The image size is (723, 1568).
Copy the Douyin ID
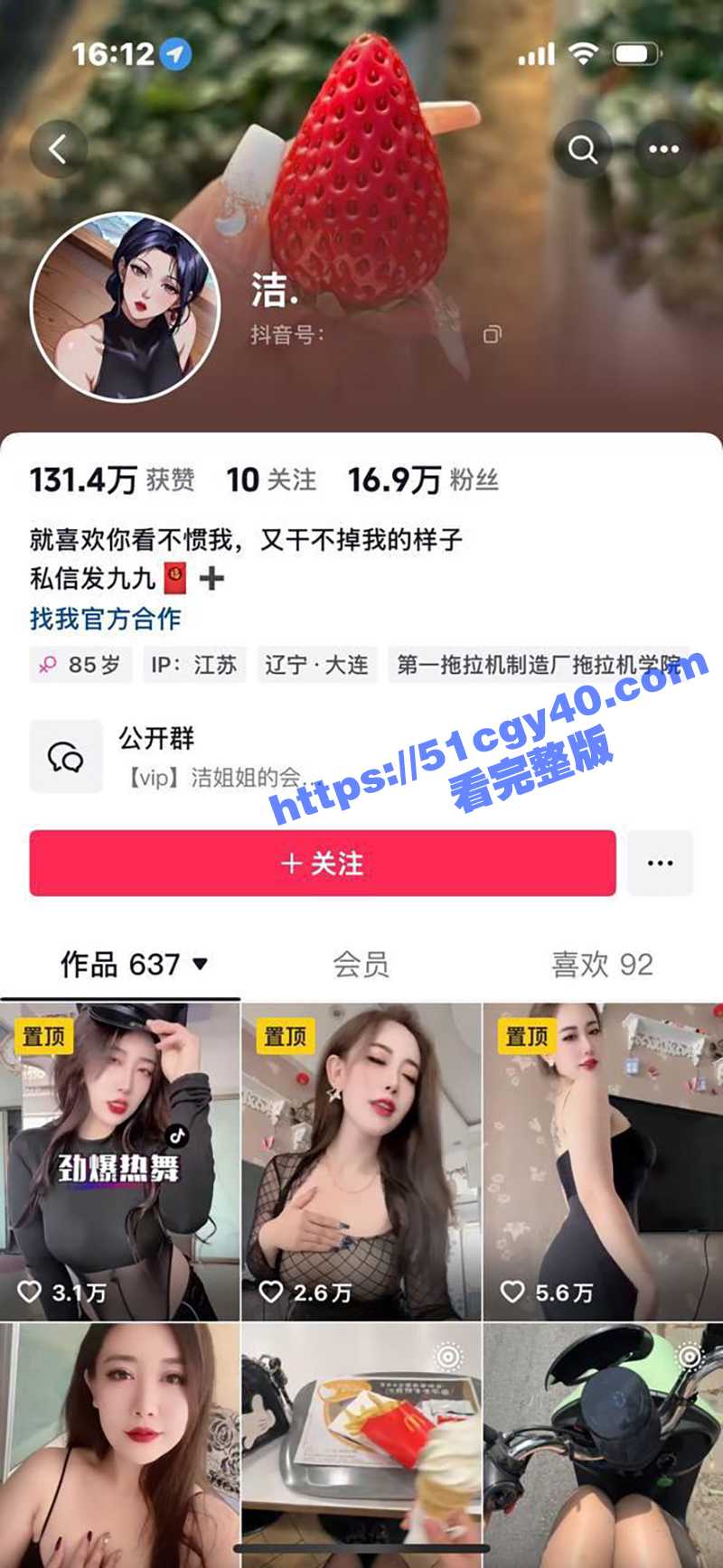point(492,335)
